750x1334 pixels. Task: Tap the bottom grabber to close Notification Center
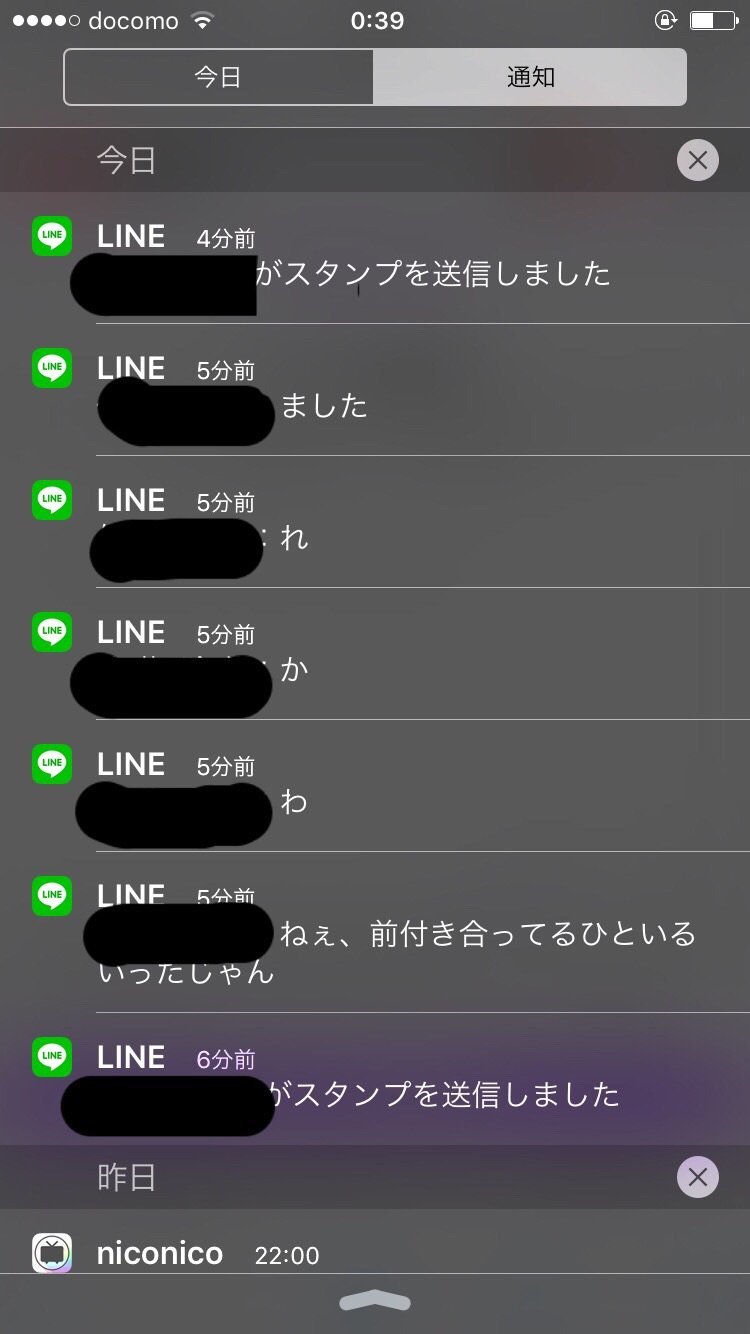[x=375, y=1301]
